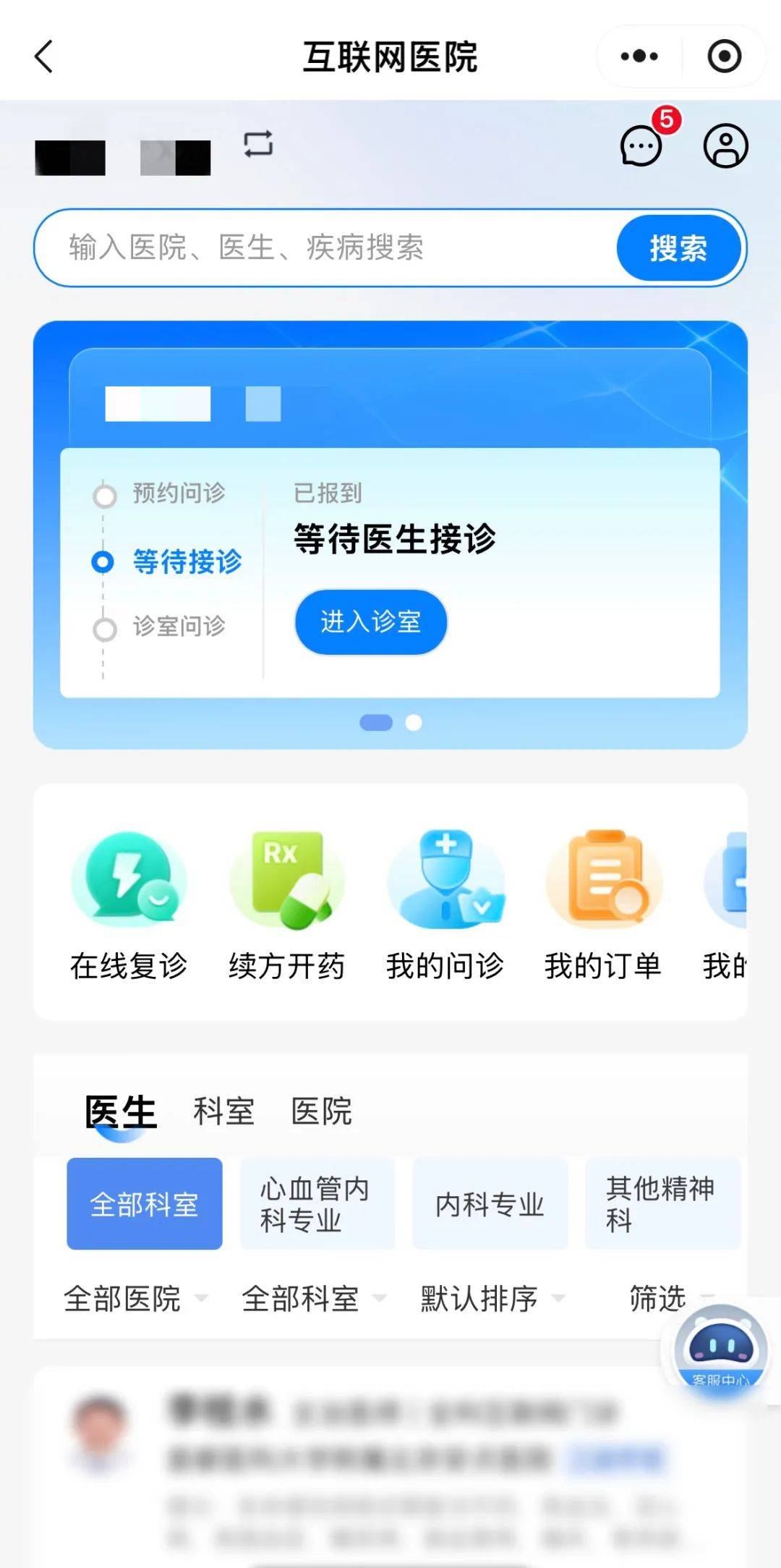781x1568 pixels.
Task: Open 我的问诊
Action: coord(445,904)
